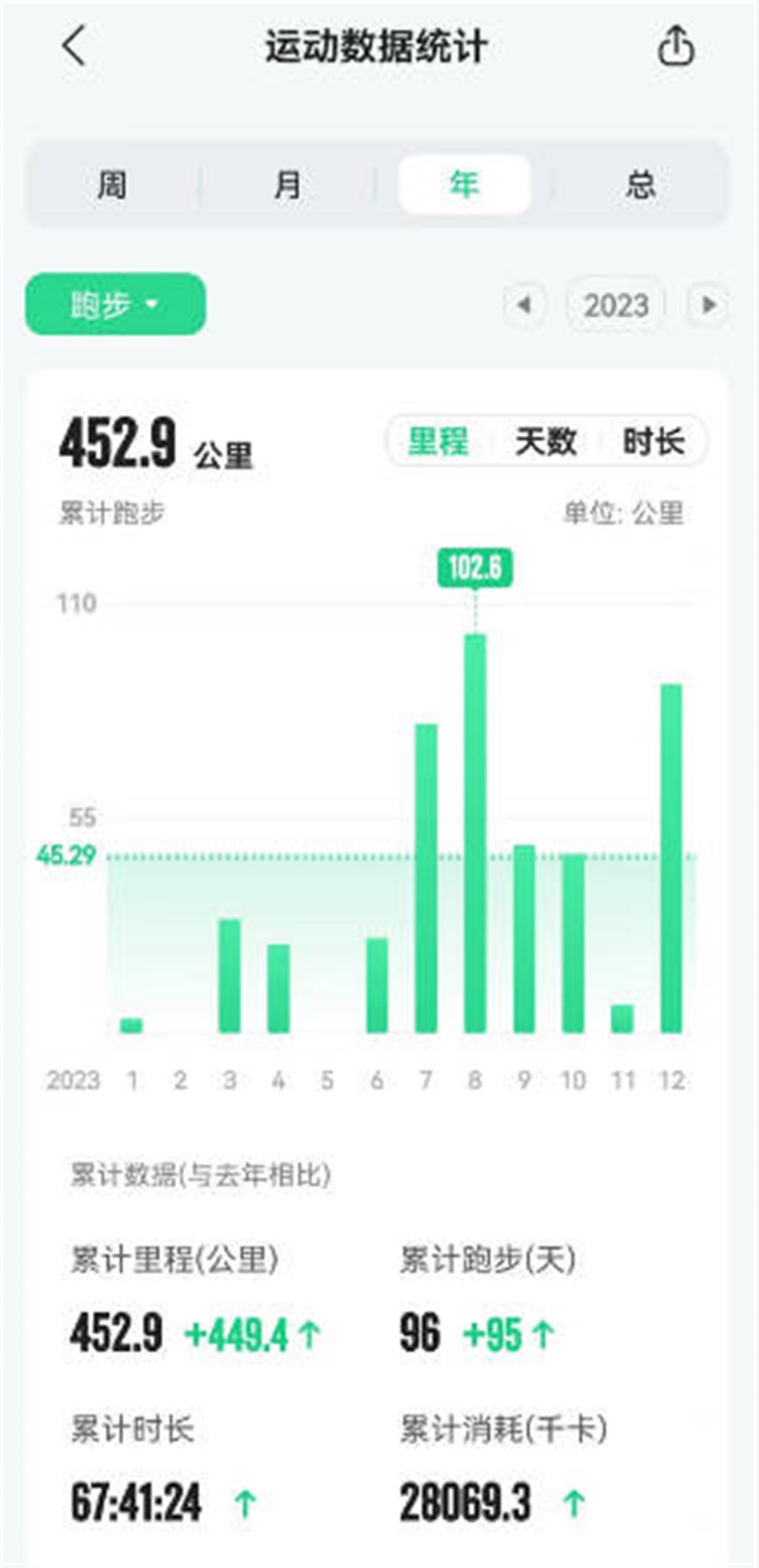
Task: Open the 跑步 sport type dropdown
Action: pos(115,304)
